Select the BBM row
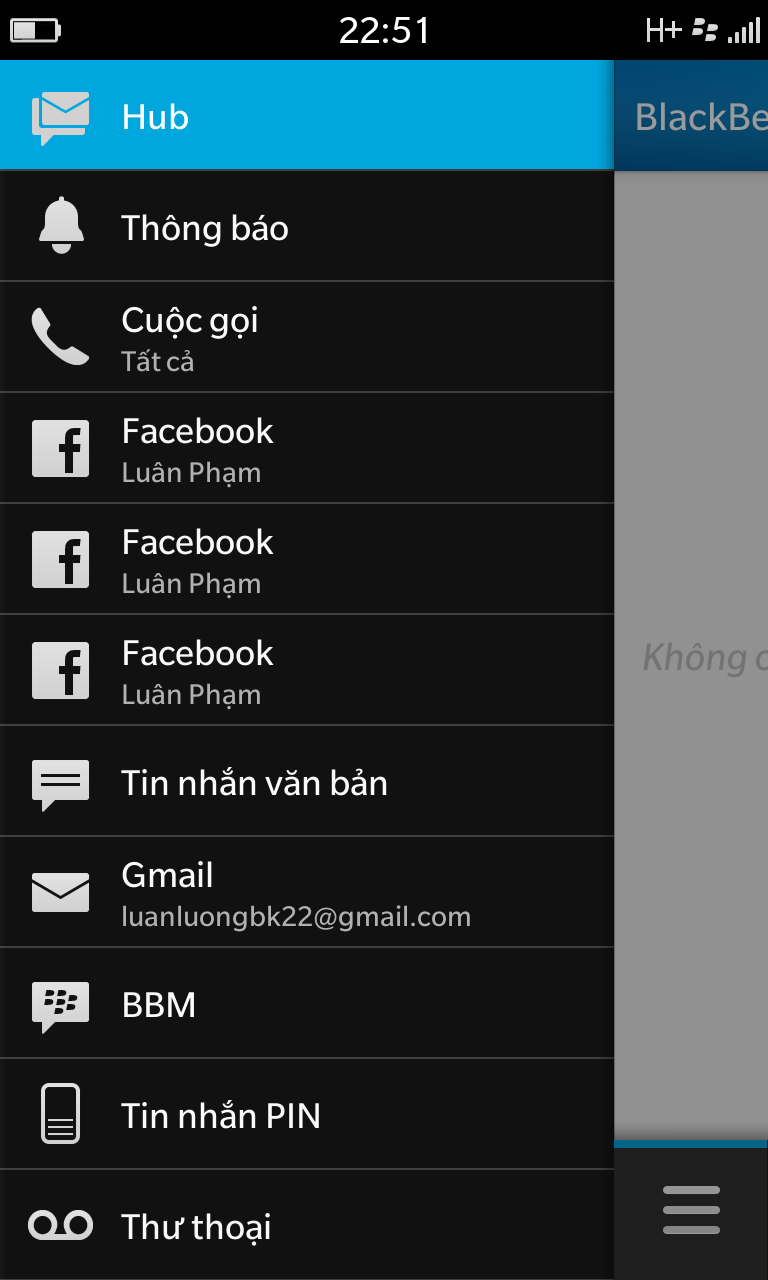The width and height of the screenshot is (768, 1280). (306, 1004)
